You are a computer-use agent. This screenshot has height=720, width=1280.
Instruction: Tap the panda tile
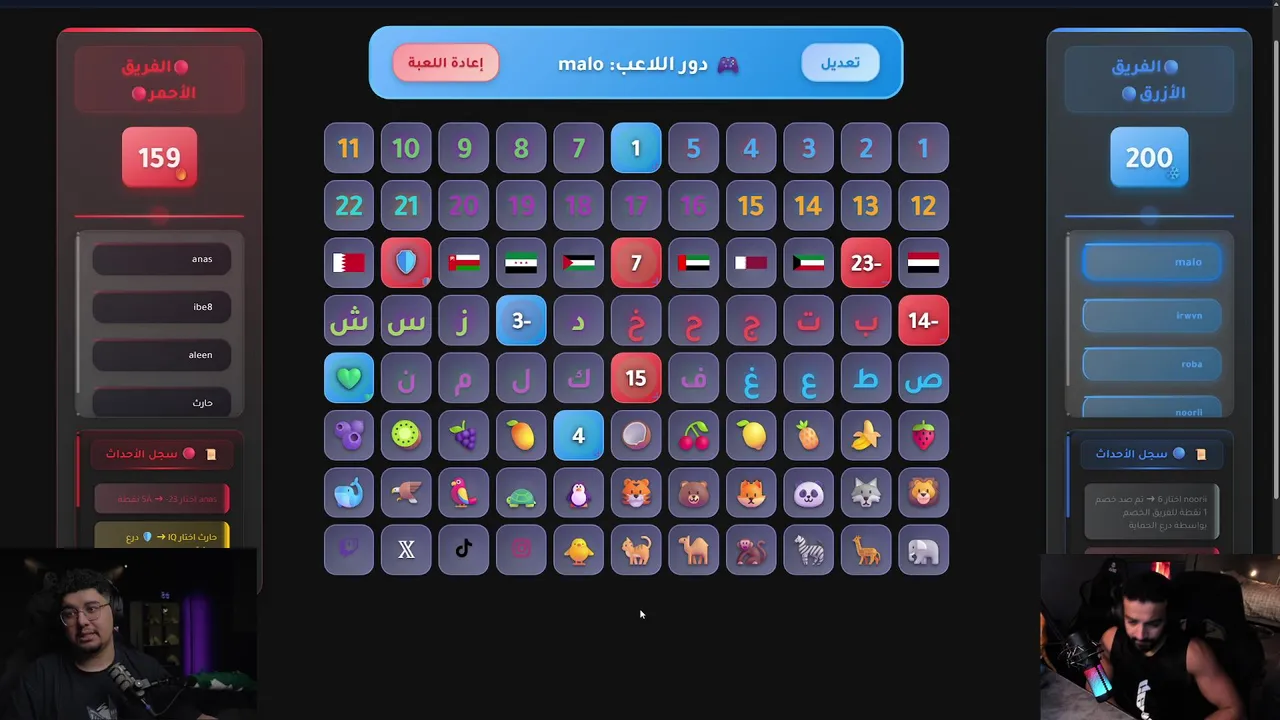pyautogui.click(x=808, y=493)
